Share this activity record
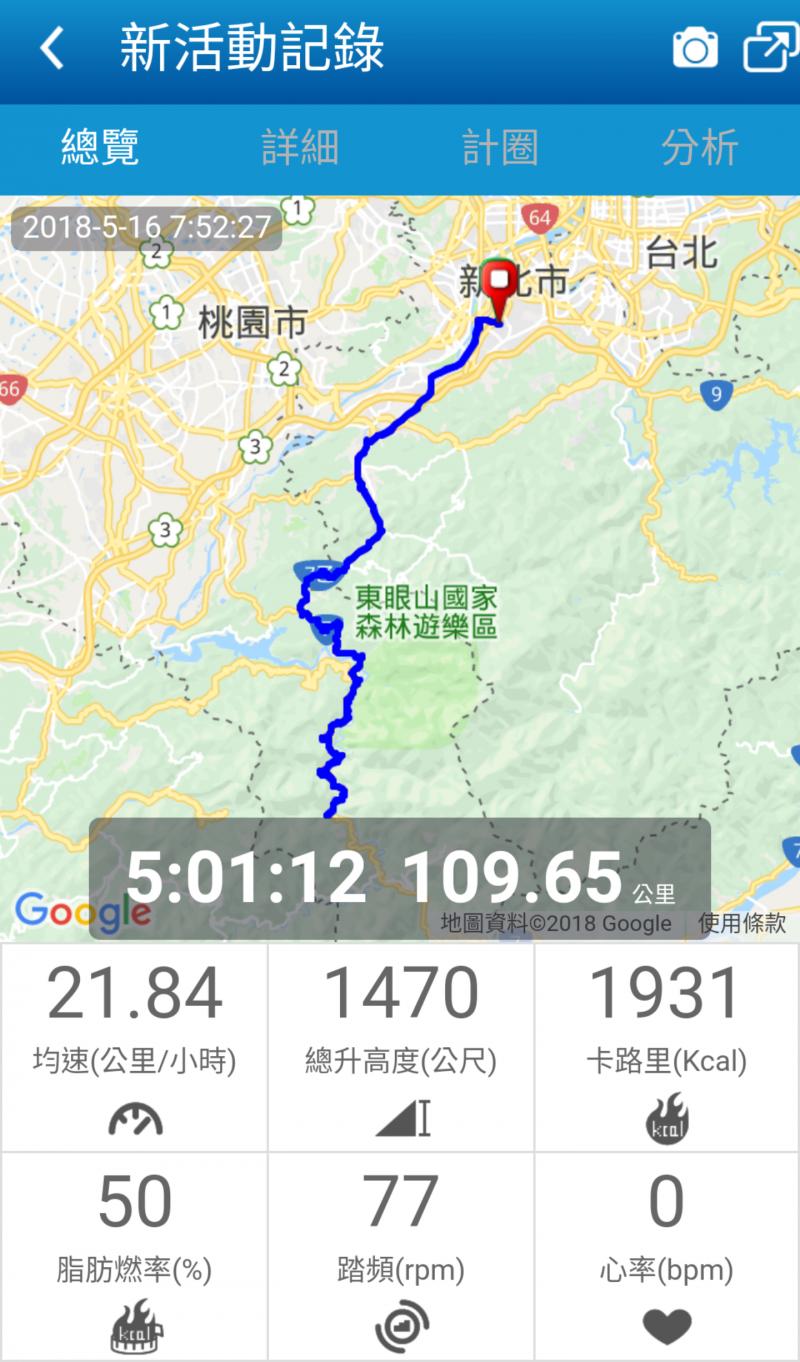Image resolution: width=800 pixels, height=1362 pixels. (769, 48)
